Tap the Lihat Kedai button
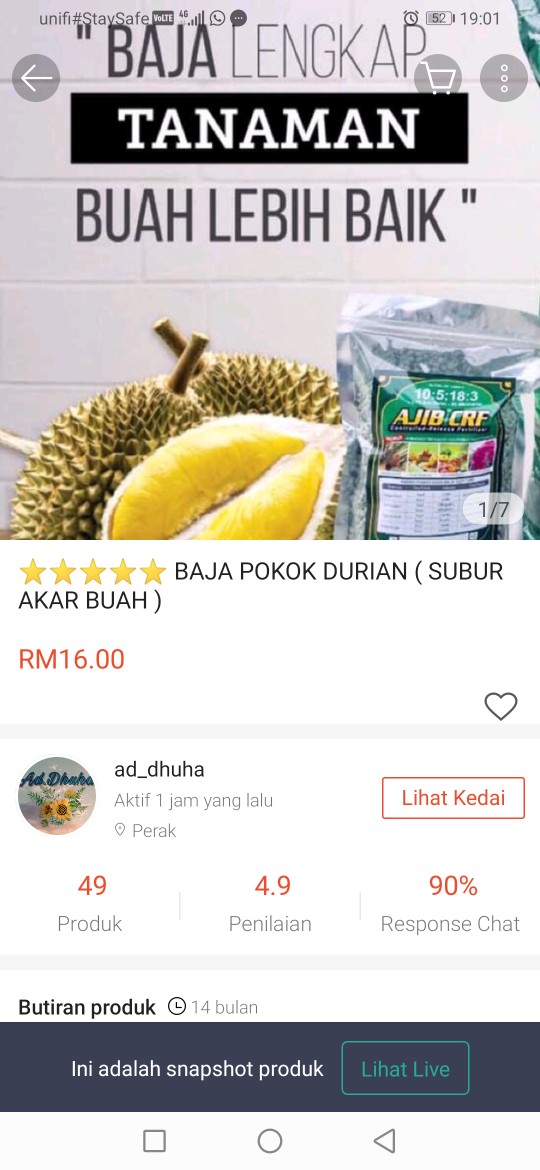This screenshot has height=1170, width=540. (x=453, y=798)
